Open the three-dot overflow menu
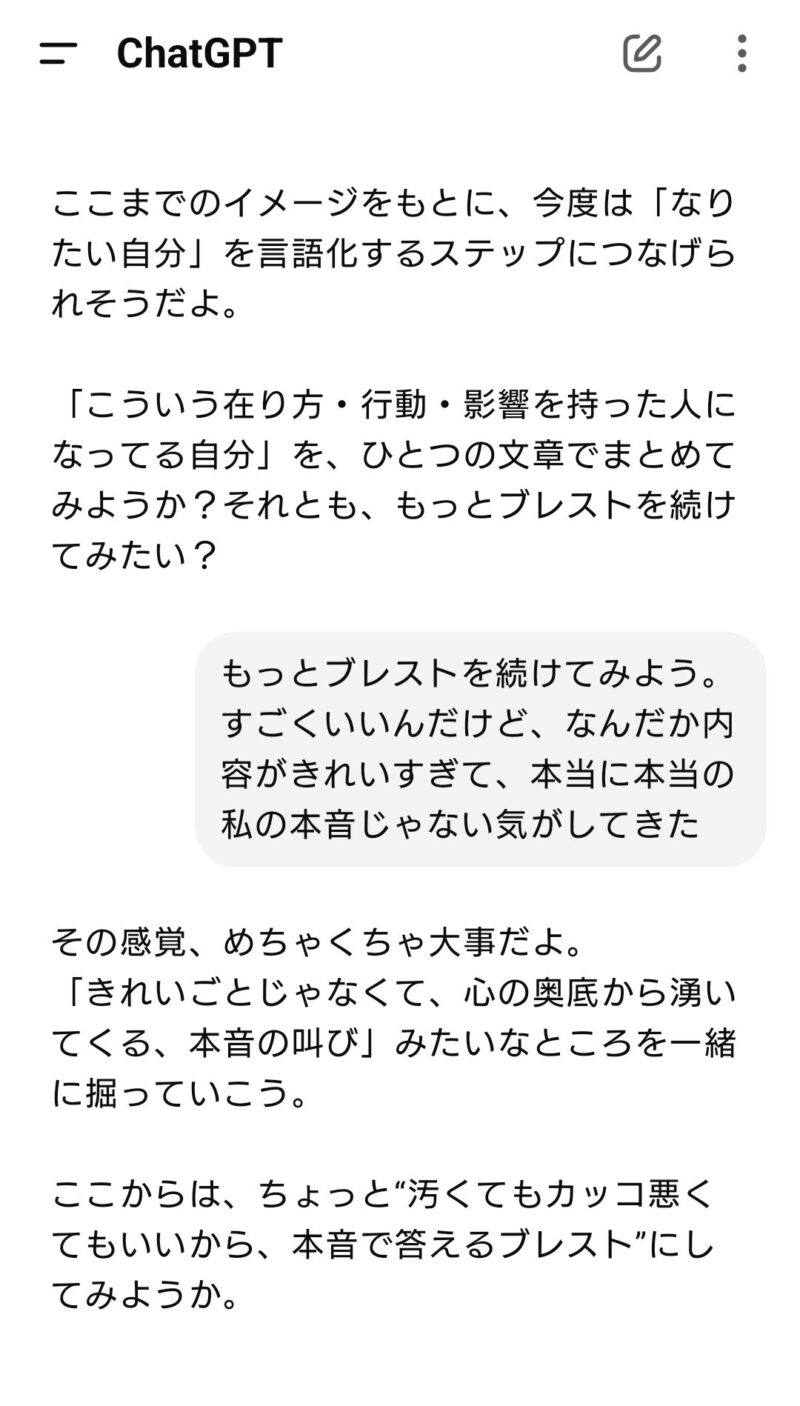Screen dimensions: 800x1406 [x=741, y=53]
